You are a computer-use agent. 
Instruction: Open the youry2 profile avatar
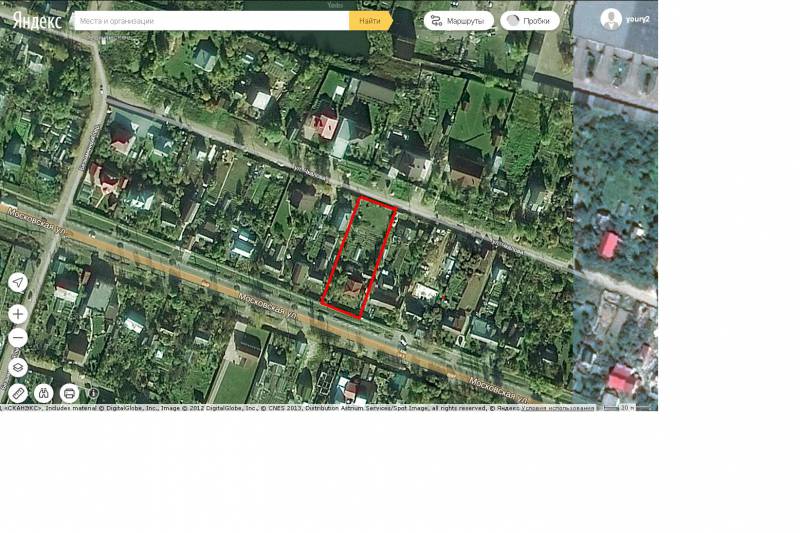pyautogui.click(x=611, y=19)
